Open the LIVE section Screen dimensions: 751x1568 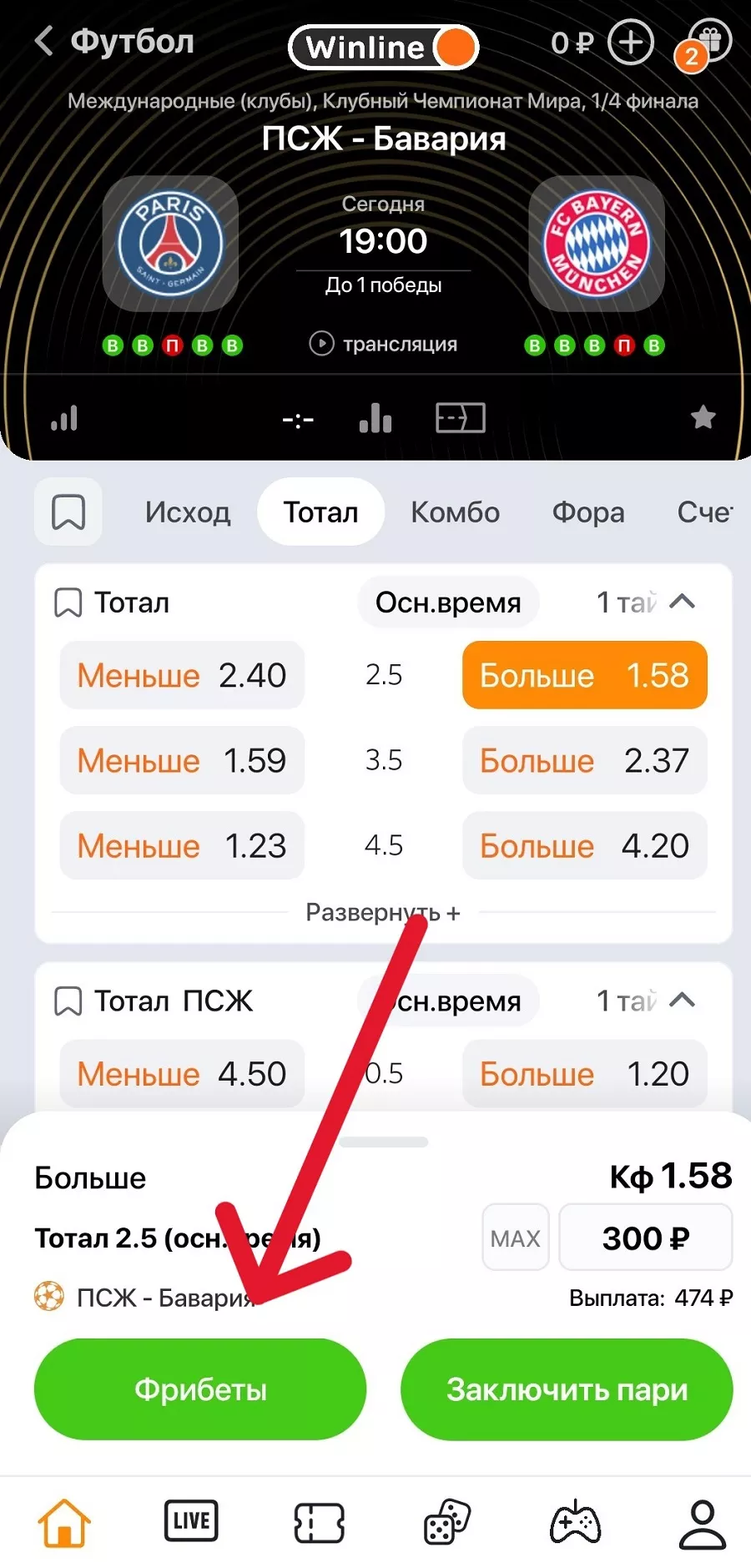tap(191, 1521)
